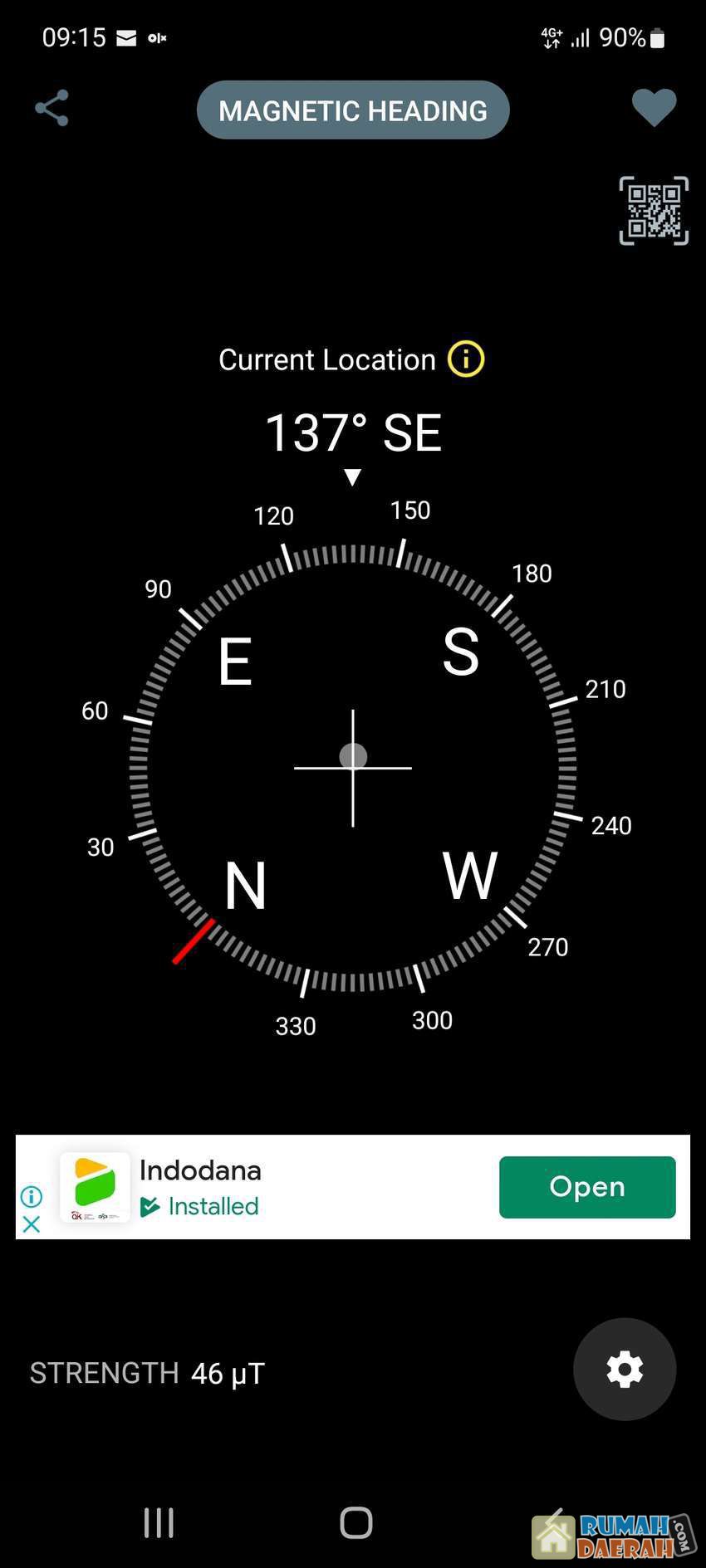This screenshot has width=706, height=1568.
Task: Dismiss the Indodana ad banner
Action: click(x=31, y=1224)
